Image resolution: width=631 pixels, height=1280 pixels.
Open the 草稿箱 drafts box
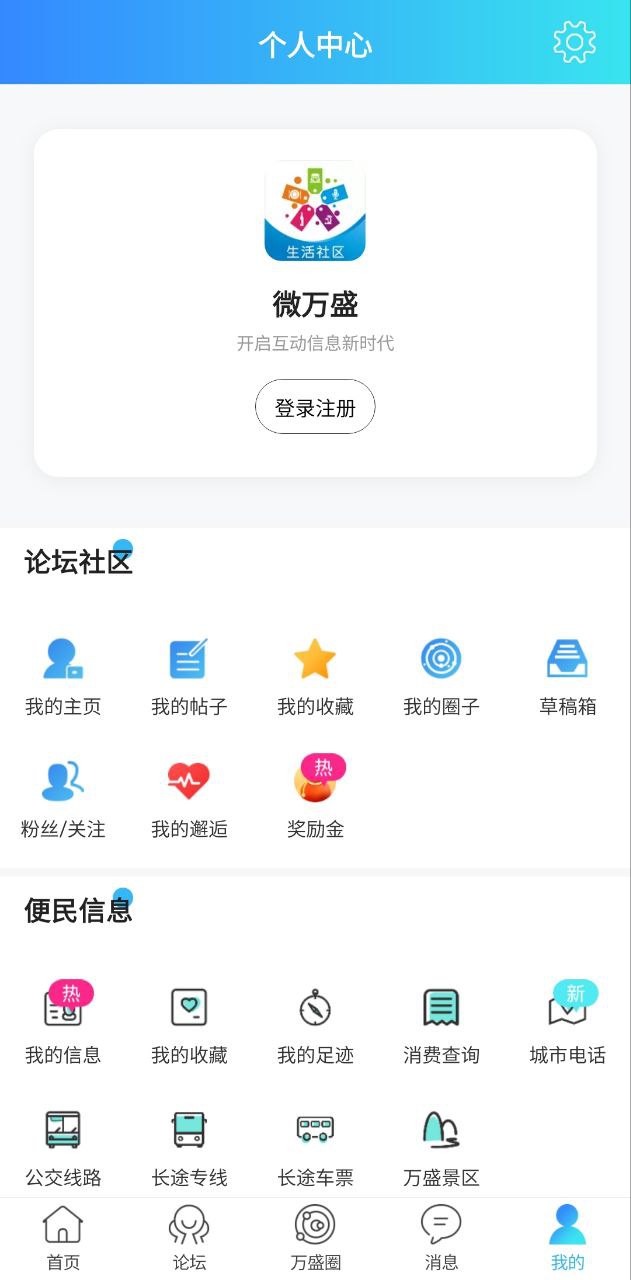point(567,678)
